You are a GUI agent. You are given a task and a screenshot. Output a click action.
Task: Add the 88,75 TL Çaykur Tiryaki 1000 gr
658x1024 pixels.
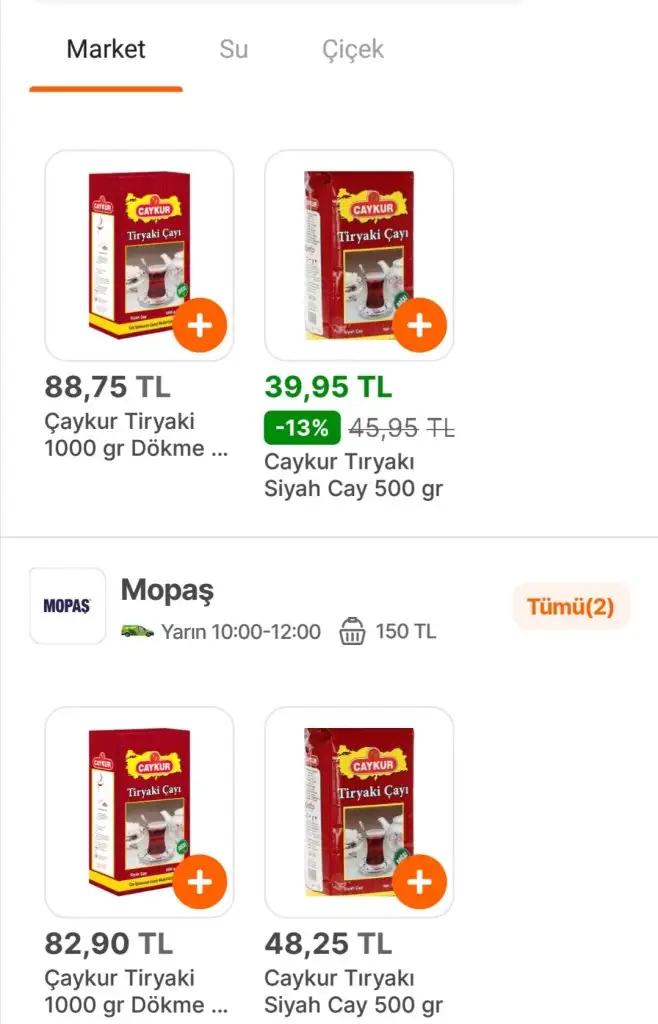click(x=200, y=326)
